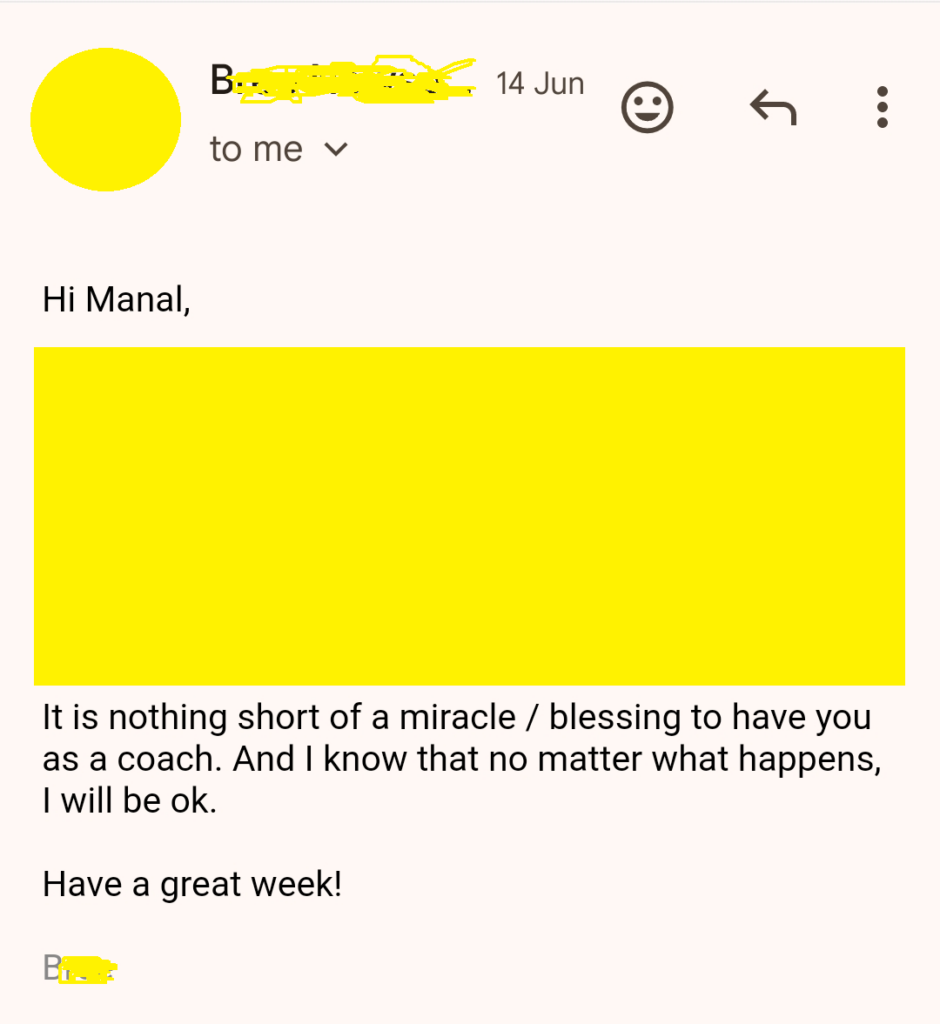
Task: Add an emoji reaction to this email
Action: (647, 107)
